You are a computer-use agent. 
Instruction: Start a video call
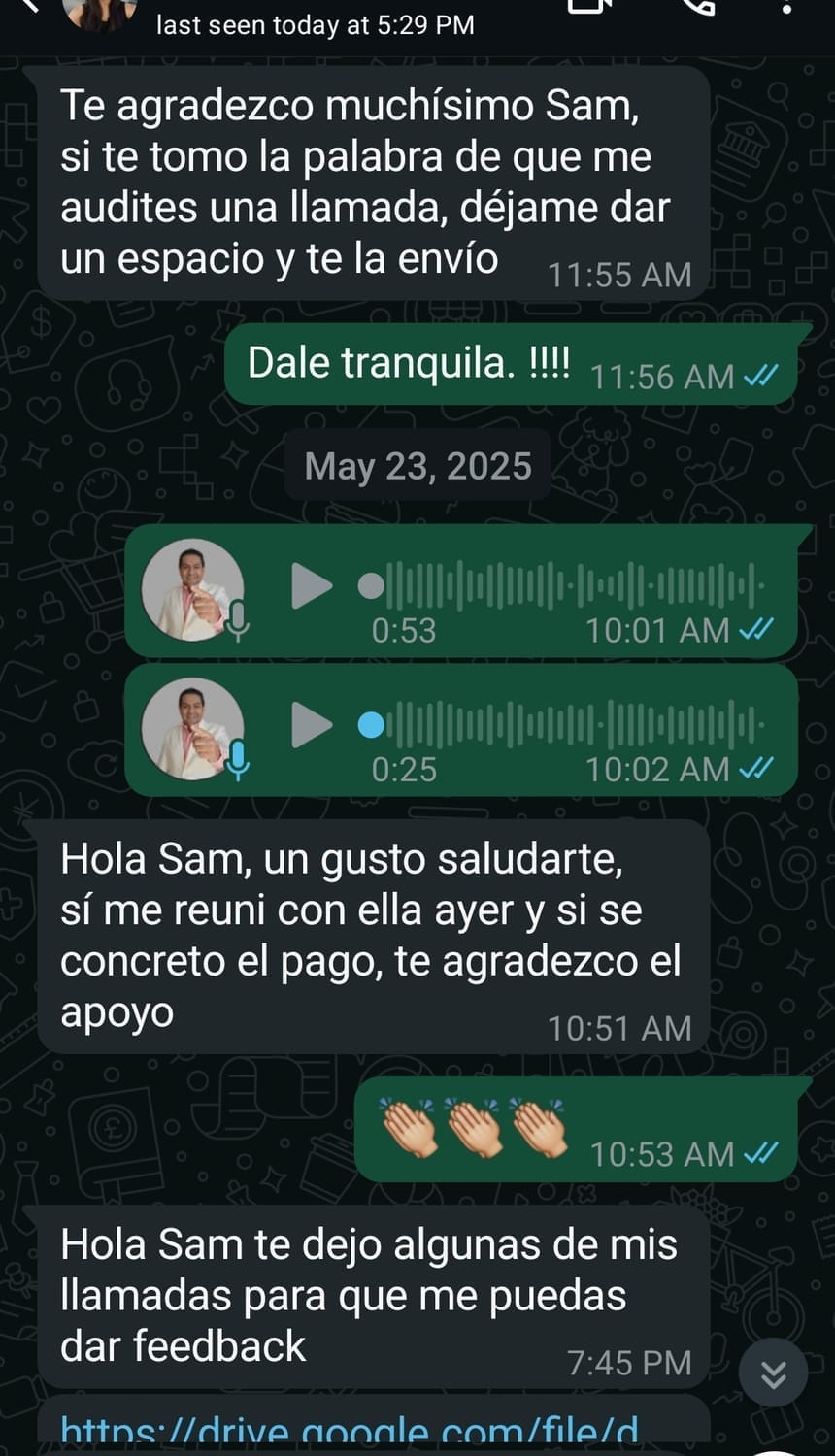click(586, 5)
